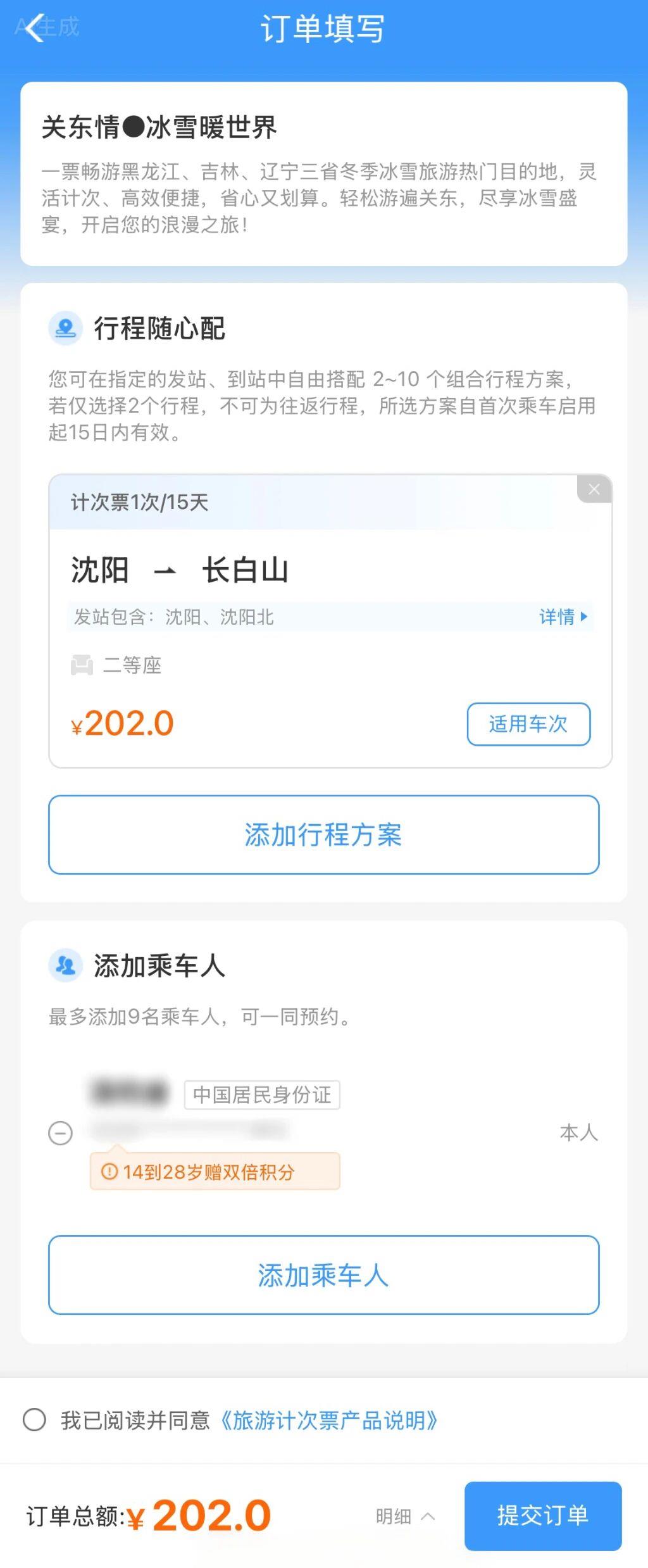
Task: Click the 本人 passenger relation label
Action: click(579, 1133)
